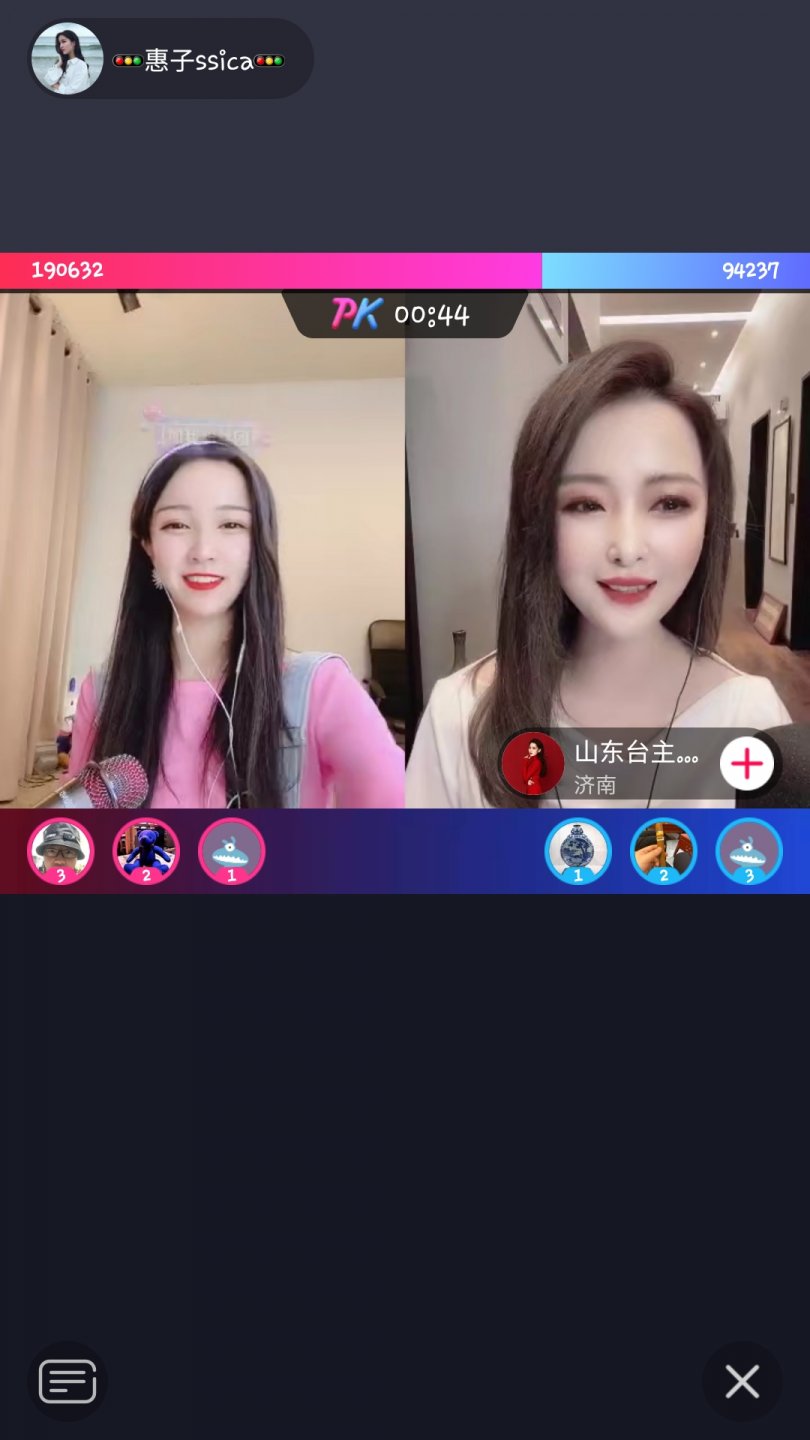This screenshot has height=1440, width=810.
Task: View blue team's rank 3 contributor
Action: [749, 851]
